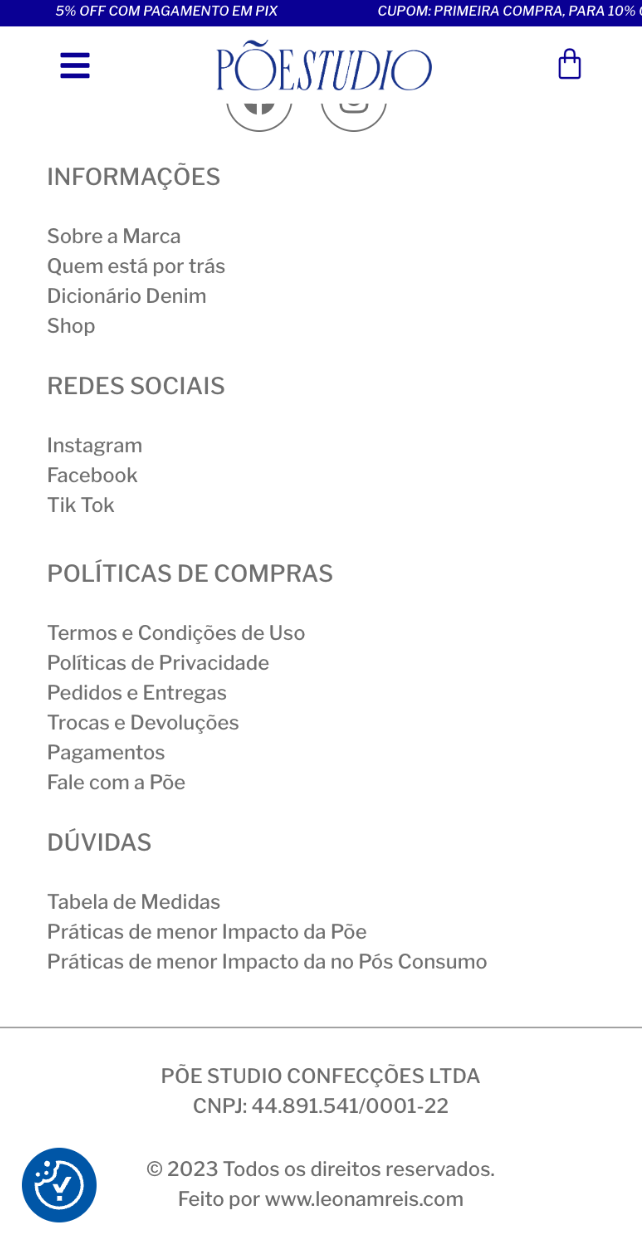642x1238 pixels.
Task: Open the blue cookie preferences badge
Action: click(59, 1185)
